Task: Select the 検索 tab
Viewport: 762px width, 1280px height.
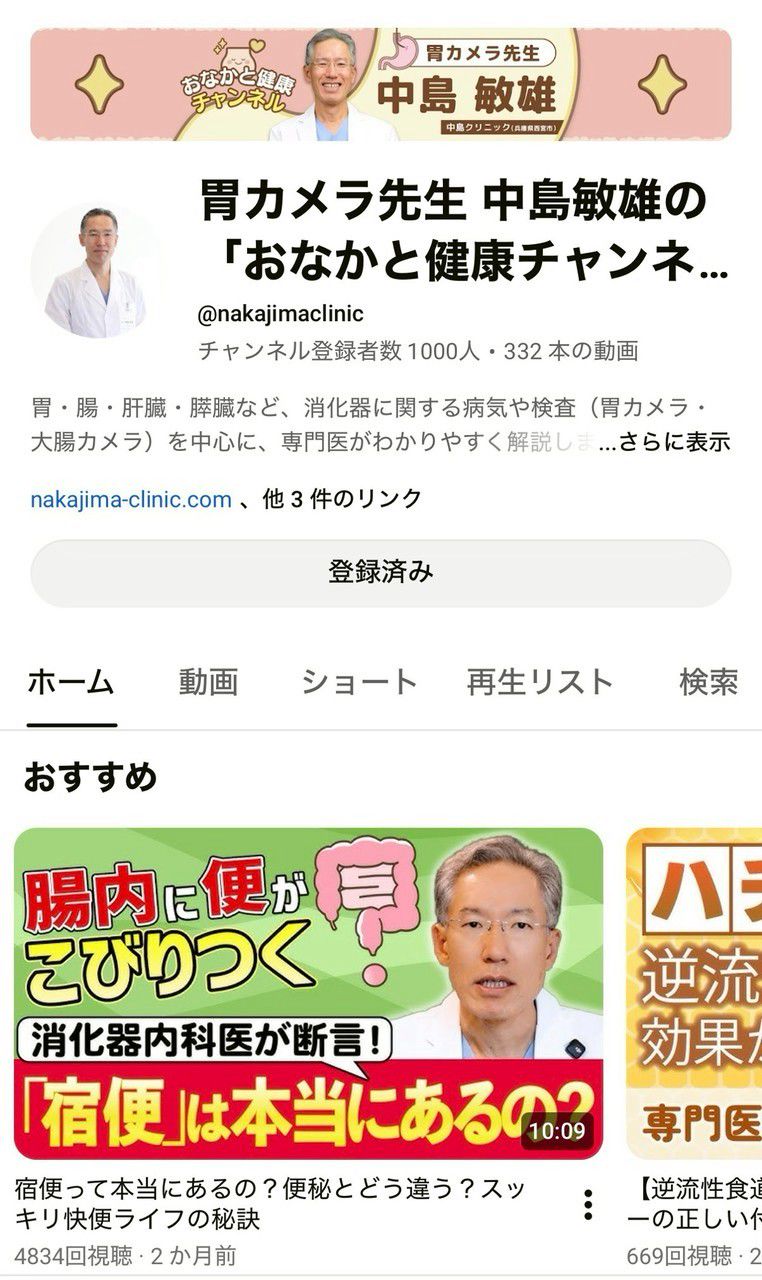Action: (x=708, y=683)
